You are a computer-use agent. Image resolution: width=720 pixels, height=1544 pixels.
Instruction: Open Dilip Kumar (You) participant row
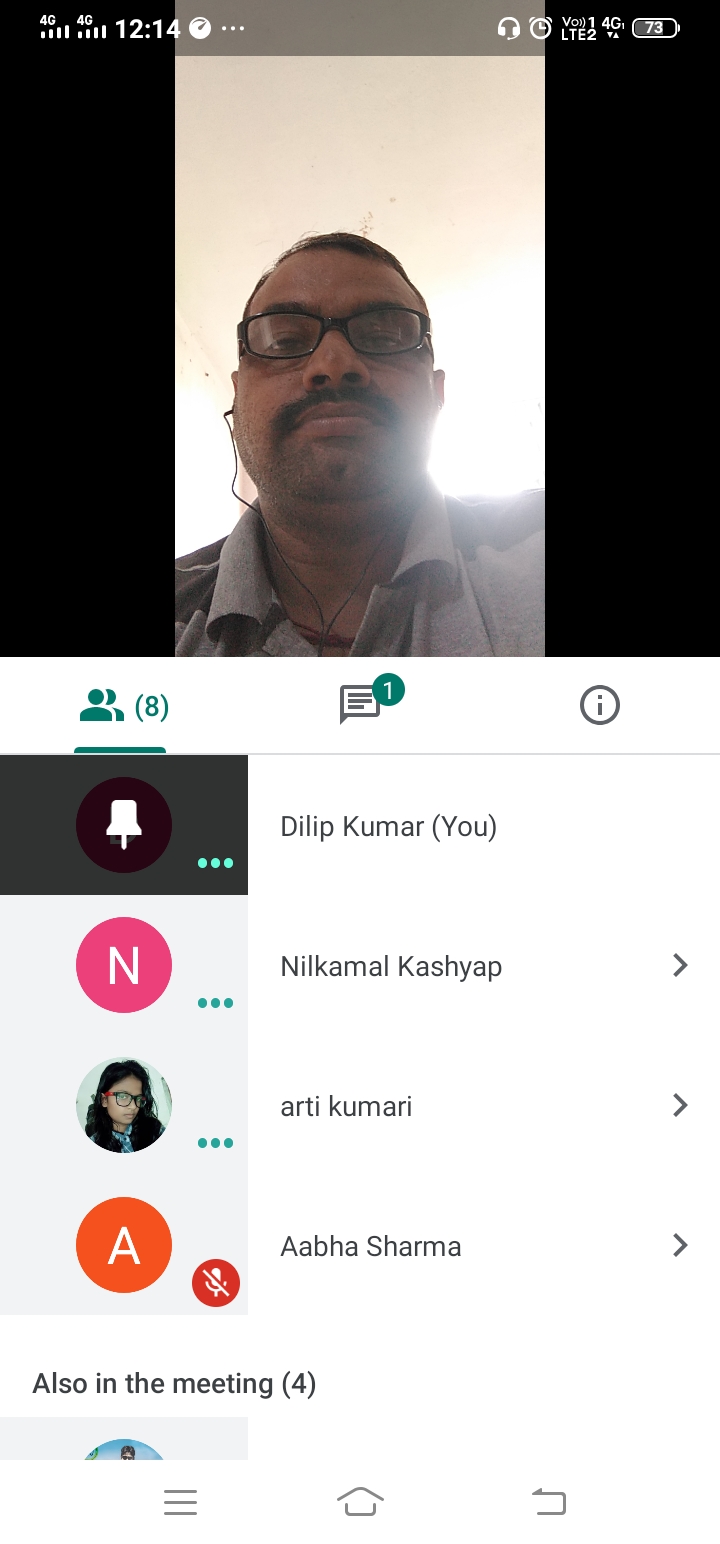pos(388,826)
